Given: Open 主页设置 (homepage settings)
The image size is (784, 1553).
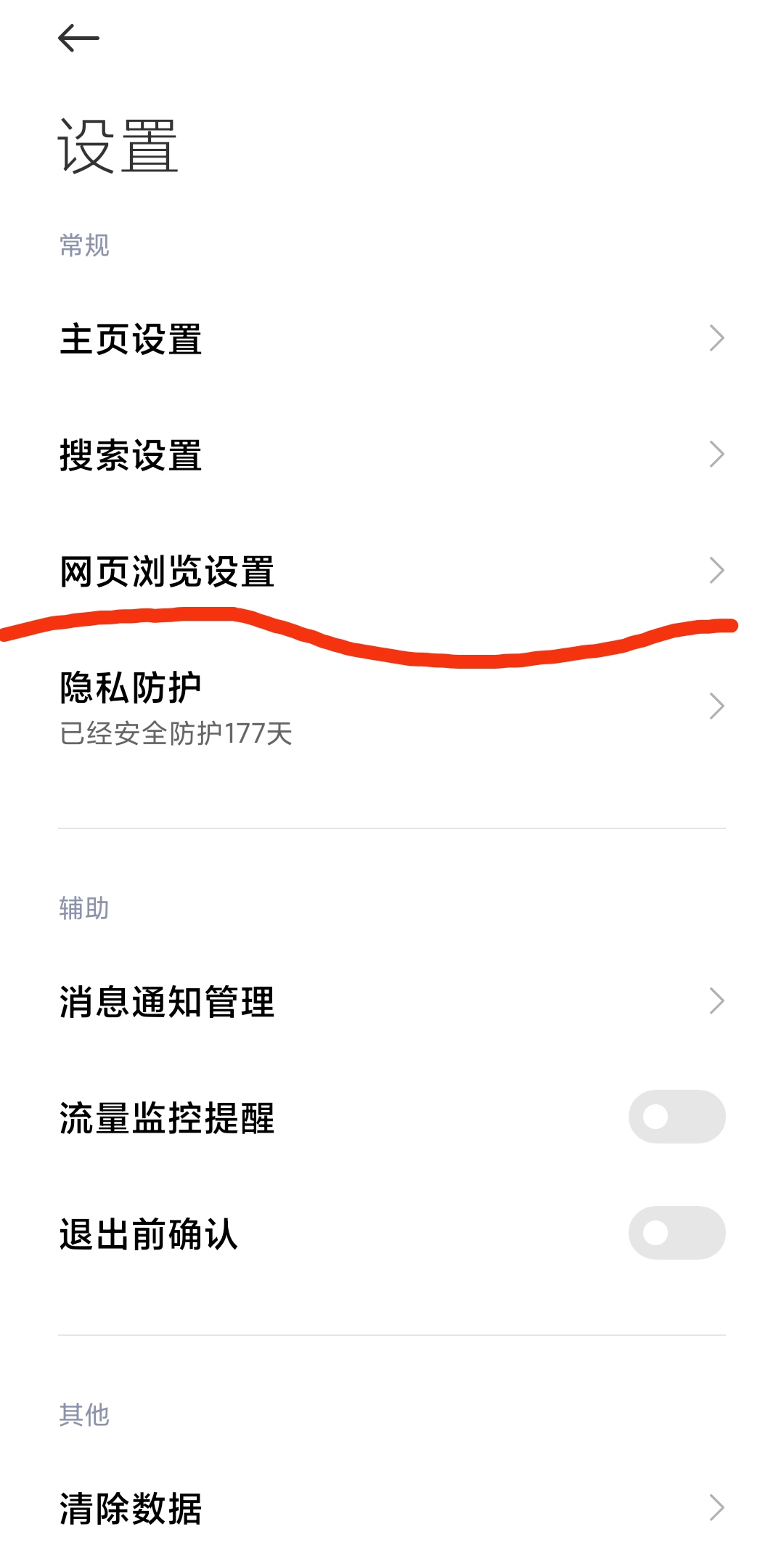Looking at the screenshot, I should 131,338.
